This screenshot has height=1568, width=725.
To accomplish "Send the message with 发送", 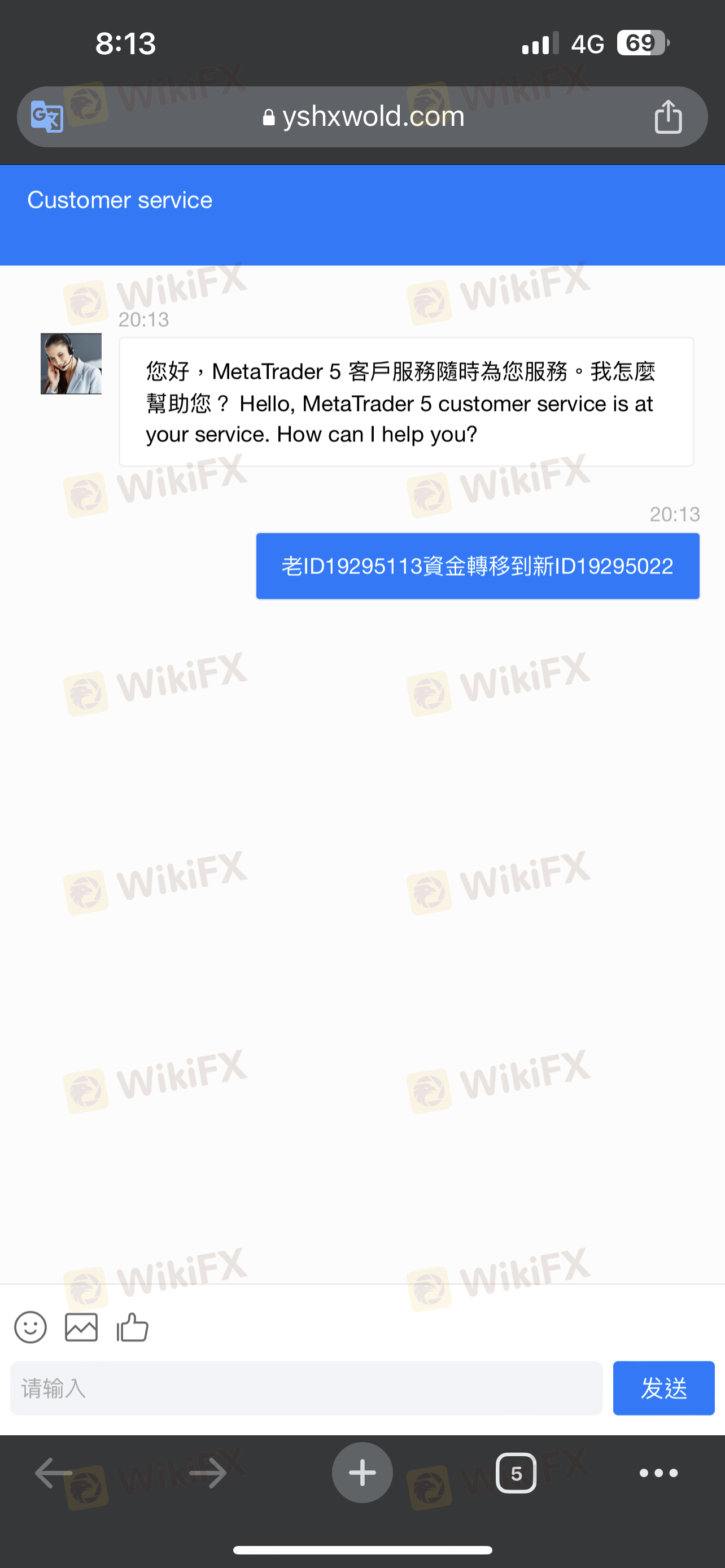I will 663,1388.
